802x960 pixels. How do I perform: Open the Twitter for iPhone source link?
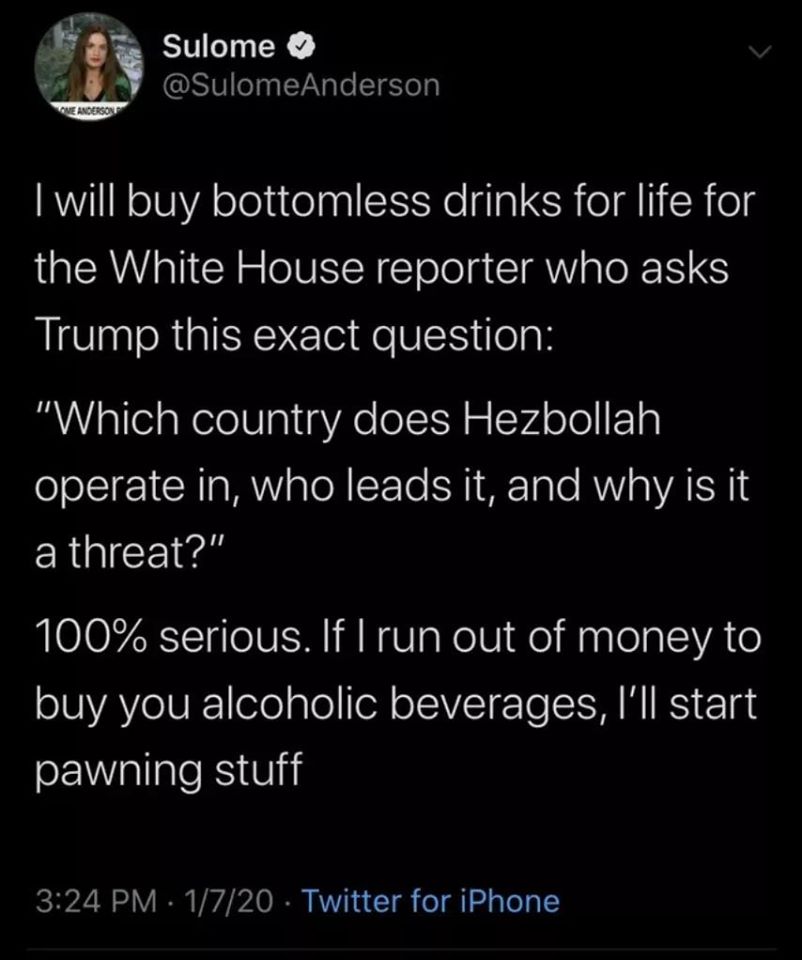[430, 901]
